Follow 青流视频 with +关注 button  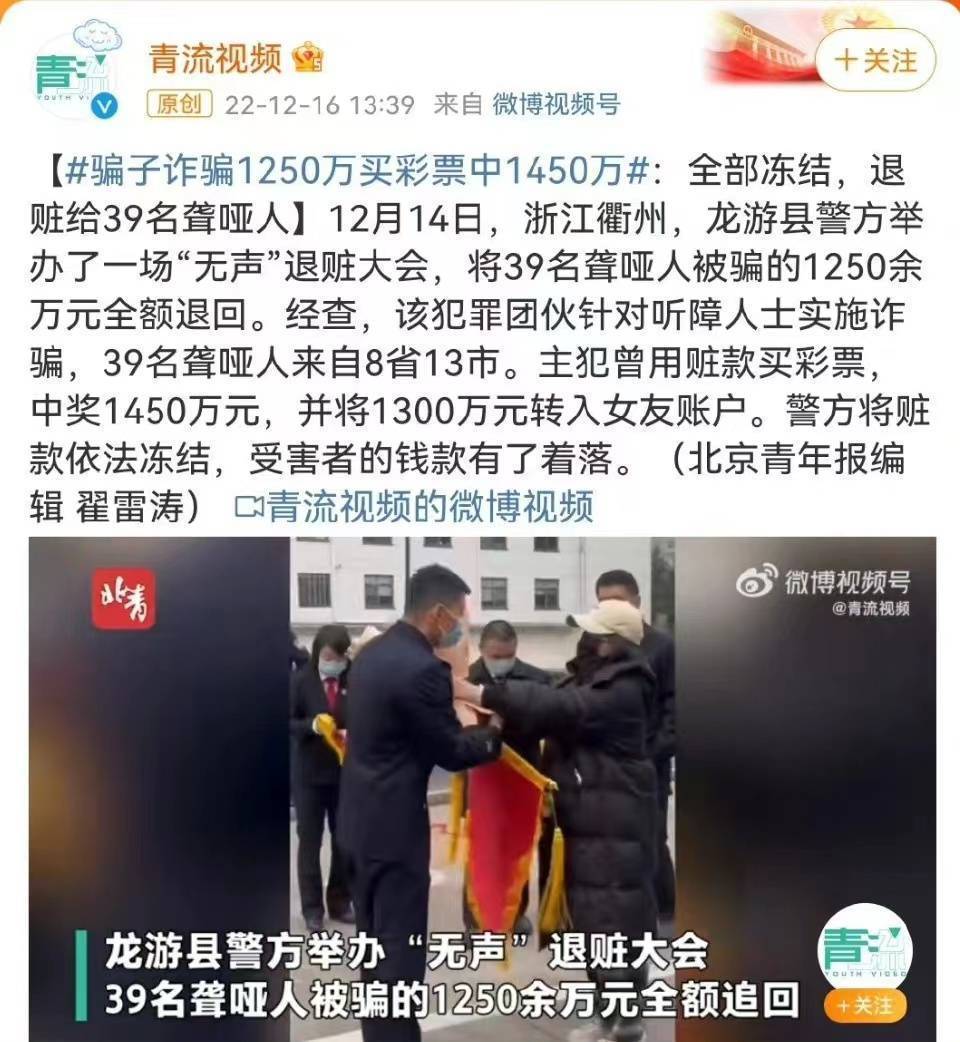pyautogui.click(x=876, y=60)
